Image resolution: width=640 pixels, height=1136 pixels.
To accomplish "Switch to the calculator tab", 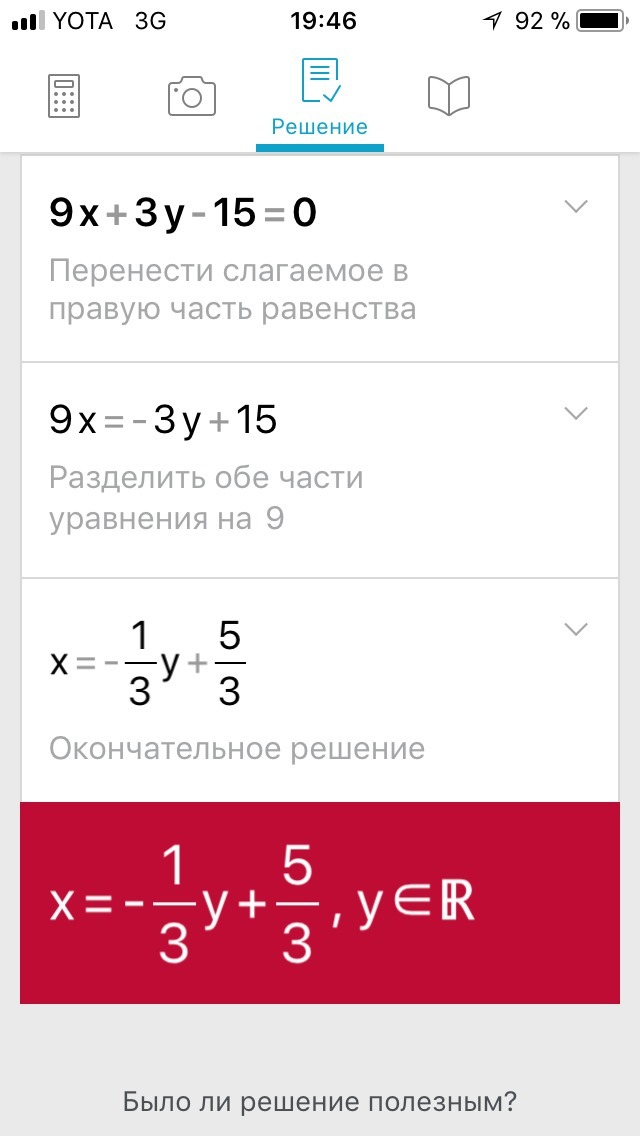I will pyautogui.click(x=63, y=96).
